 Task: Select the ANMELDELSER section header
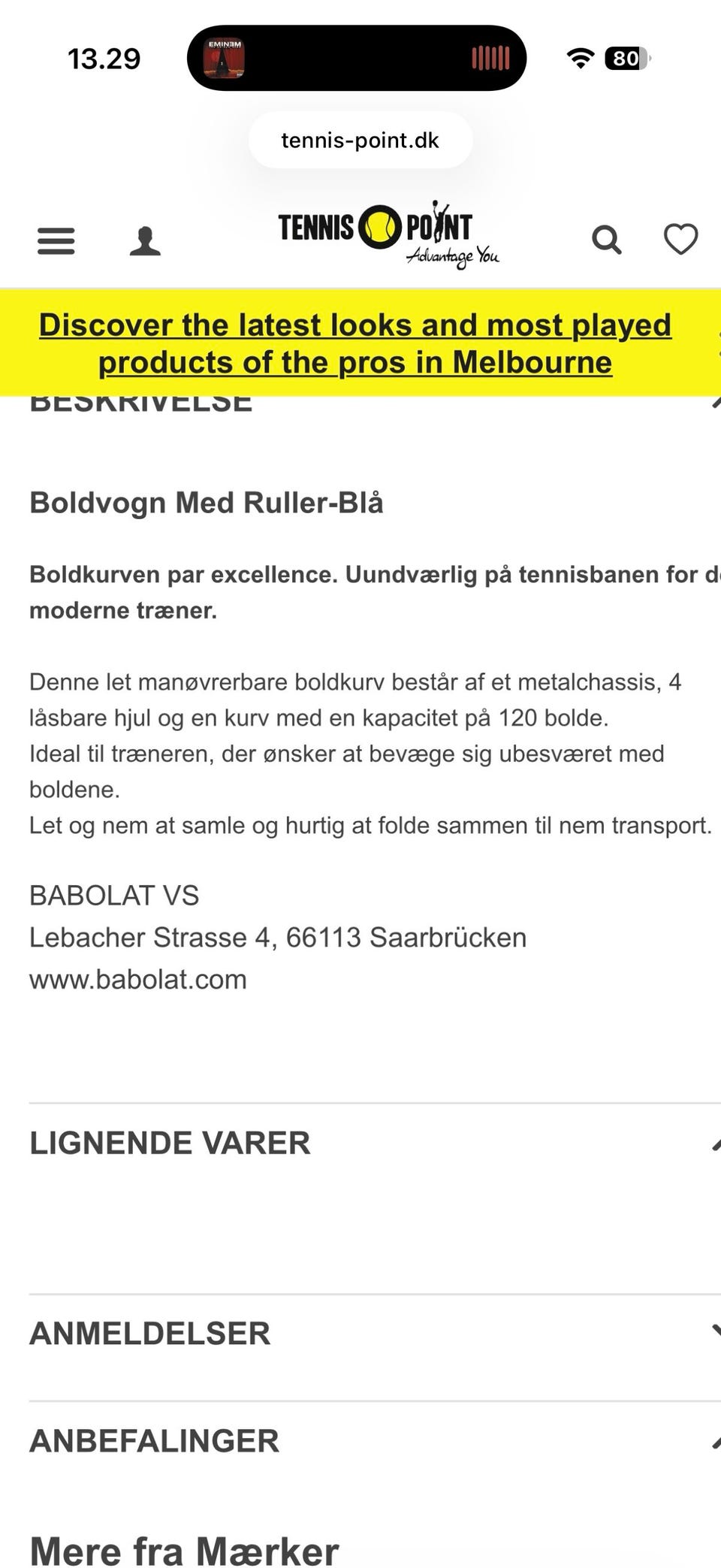click(x=149, y=1334)
